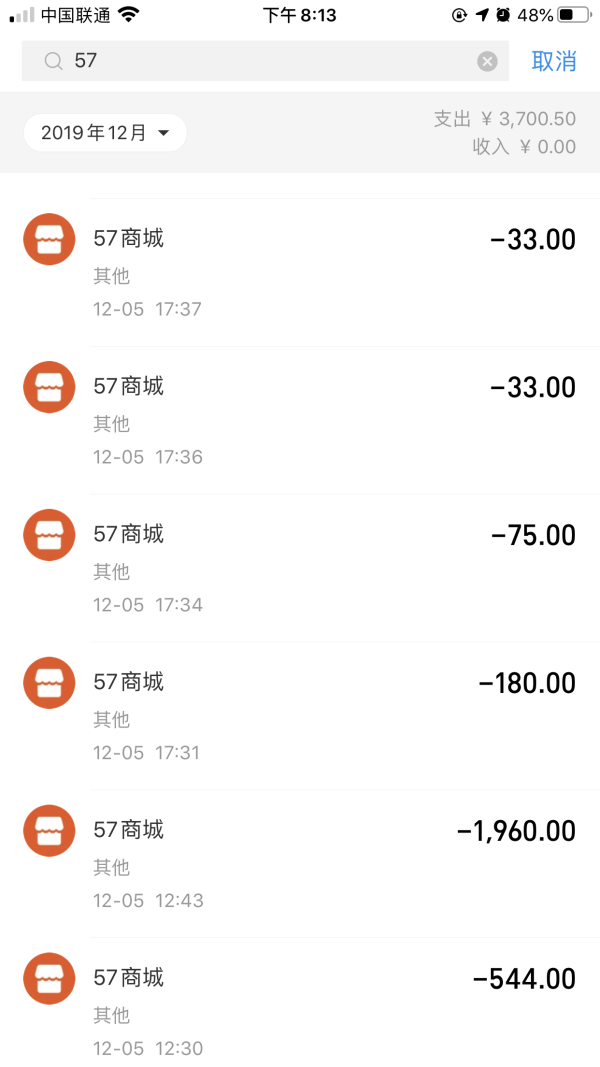View the -1,960.00 transaction details

coord(300,864)
